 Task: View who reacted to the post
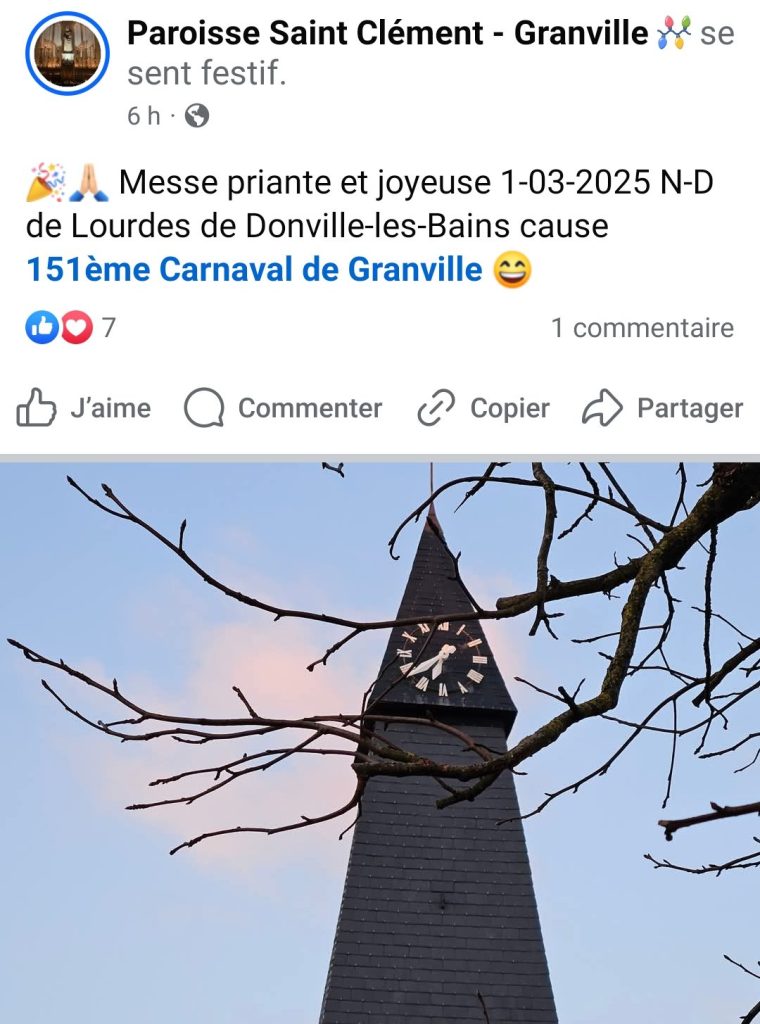(x=70, y=328)
